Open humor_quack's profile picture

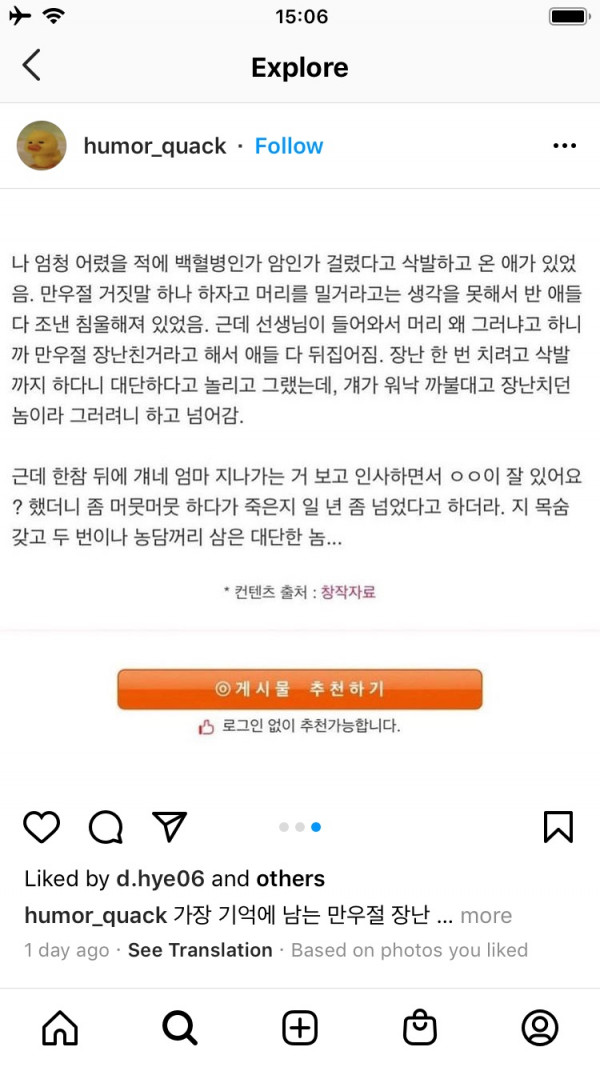[42, 146]
